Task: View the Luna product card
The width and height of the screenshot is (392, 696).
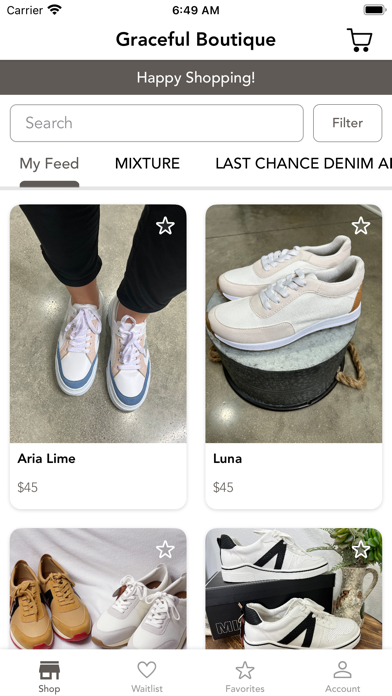Action: (x=294, y=357)
